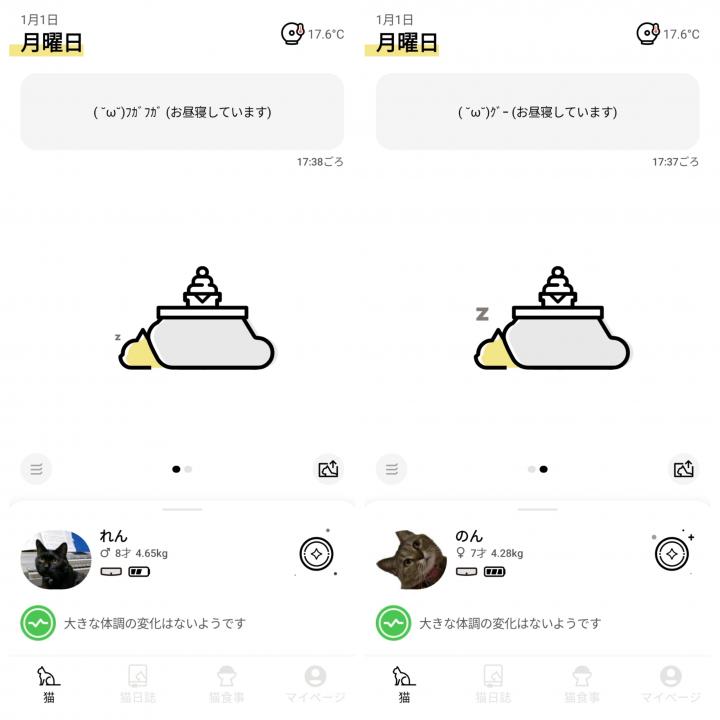Open マイページ tab on のん's screen

[670, 684]
